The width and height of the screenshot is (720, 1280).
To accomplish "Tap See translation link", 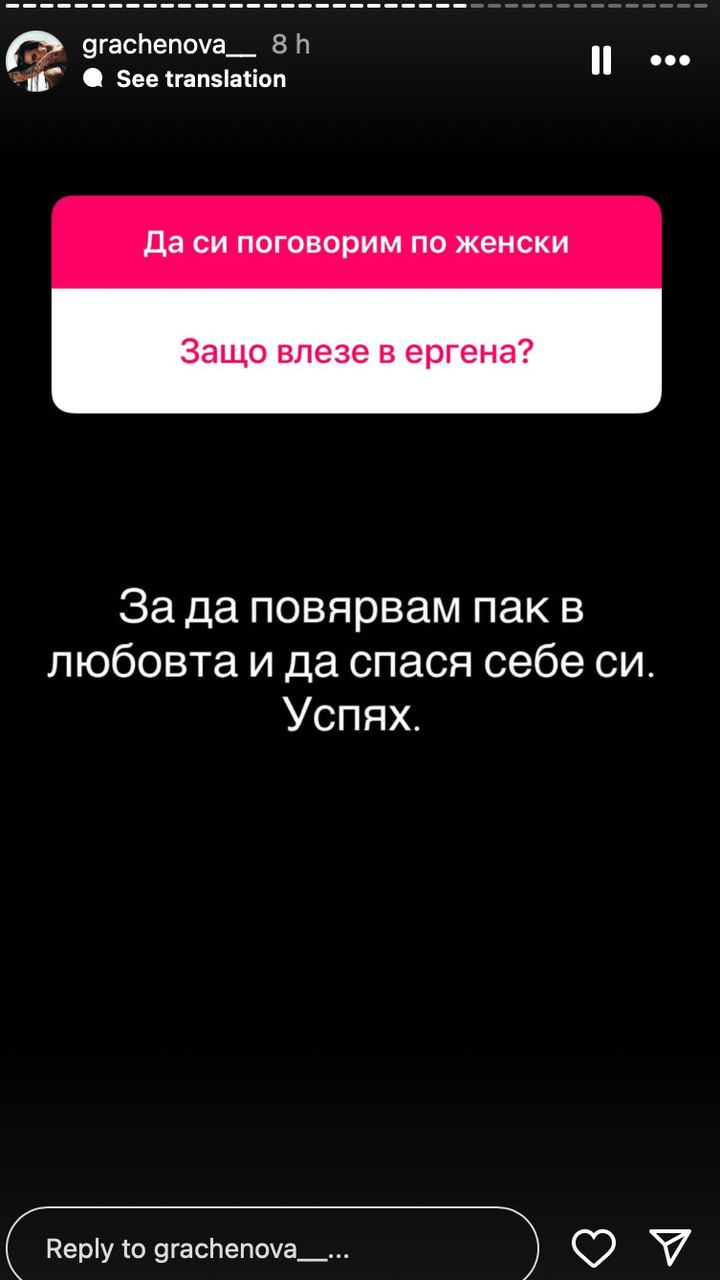I will point(200,79).
